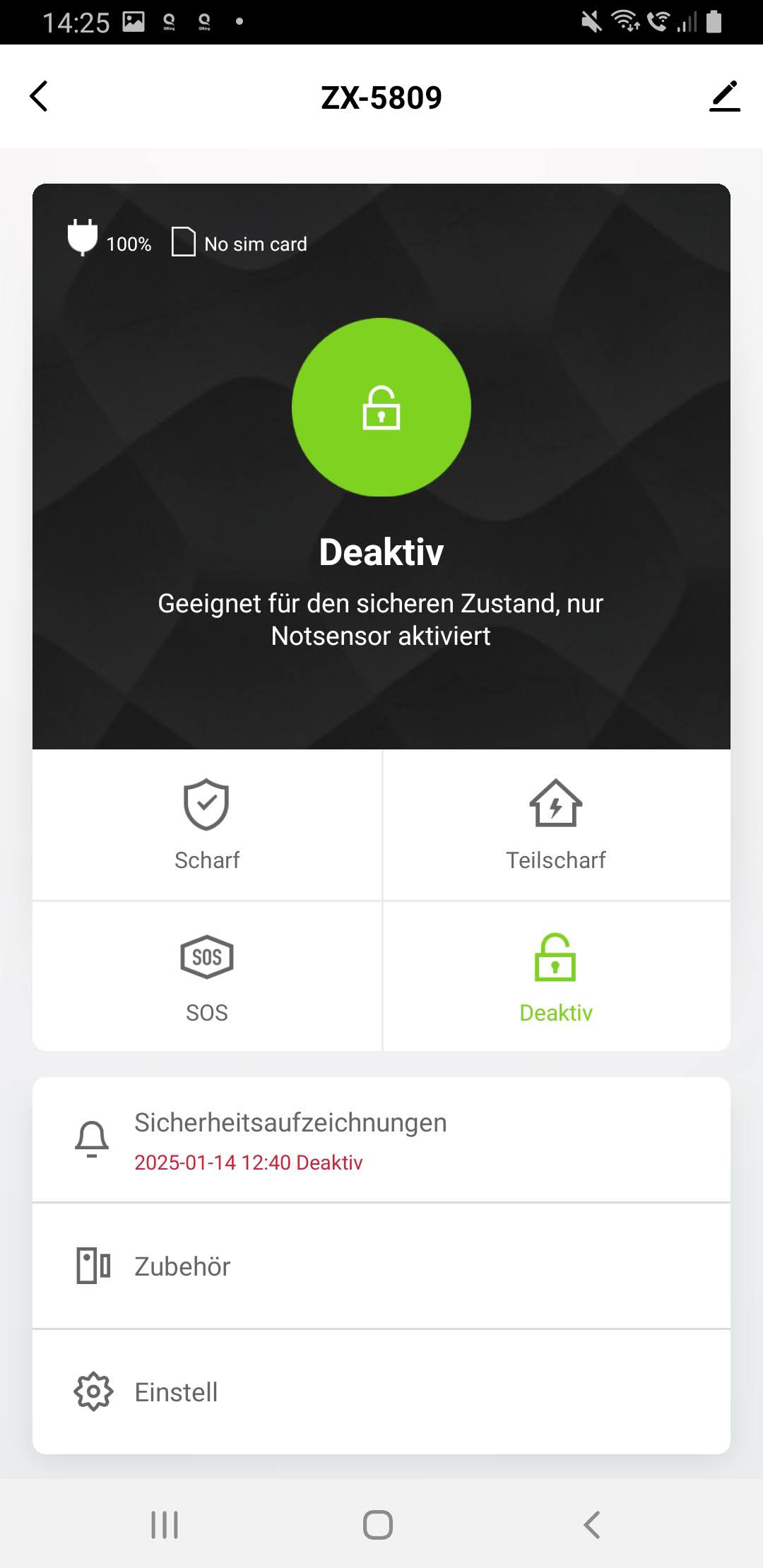Go back using the top-left arrow

click(39, 97)
